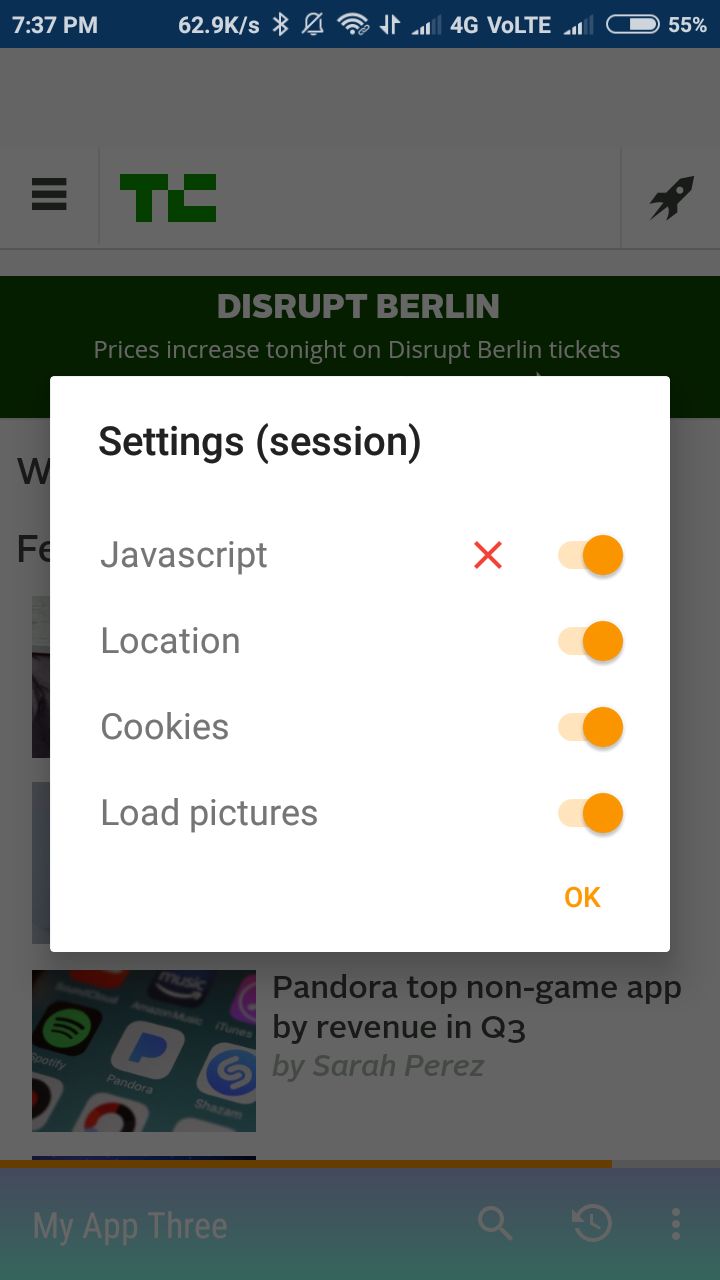
Task: Tap the red X next to Javascript
Action: (488, 555)
